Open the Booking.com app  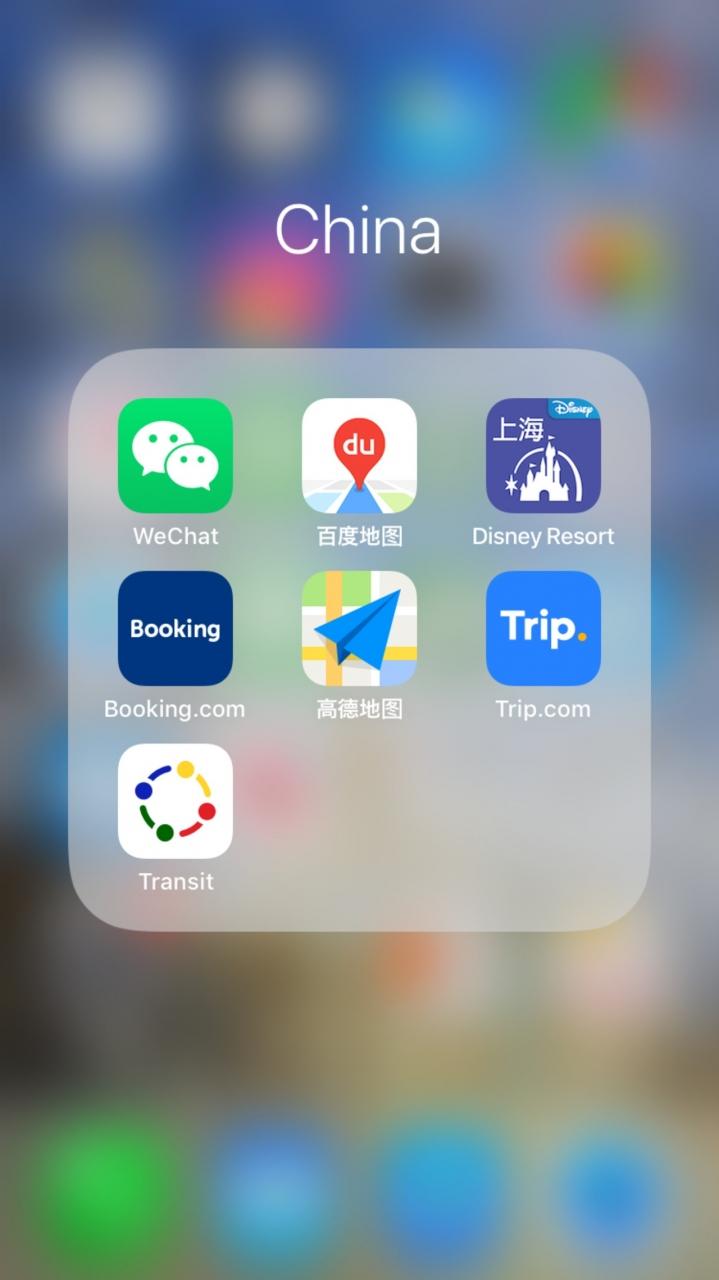pos(175,628)
